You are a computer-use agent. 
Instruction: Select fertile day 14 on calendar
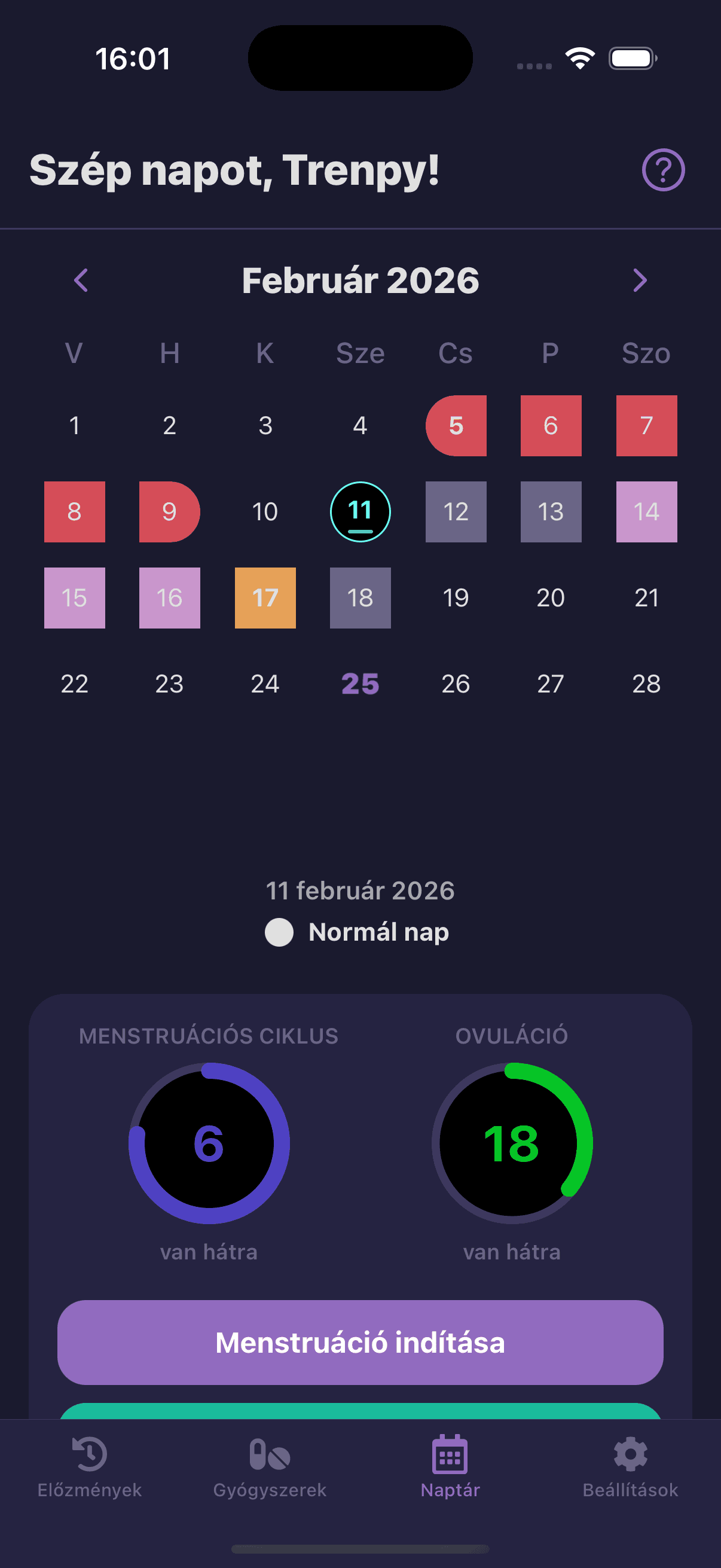pos(646,511)
